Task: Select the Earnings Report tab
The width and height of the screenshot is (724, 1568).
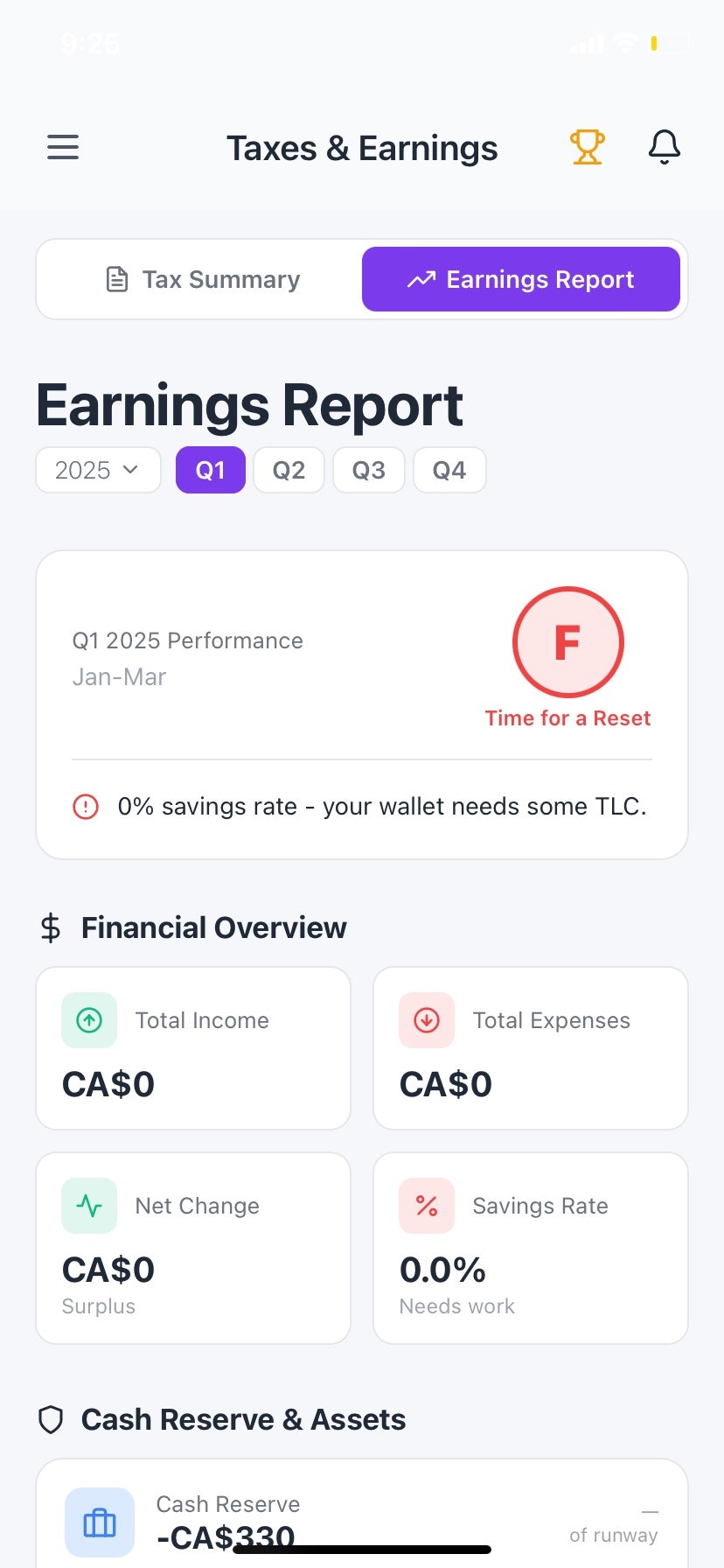Action: click(521, 279)
